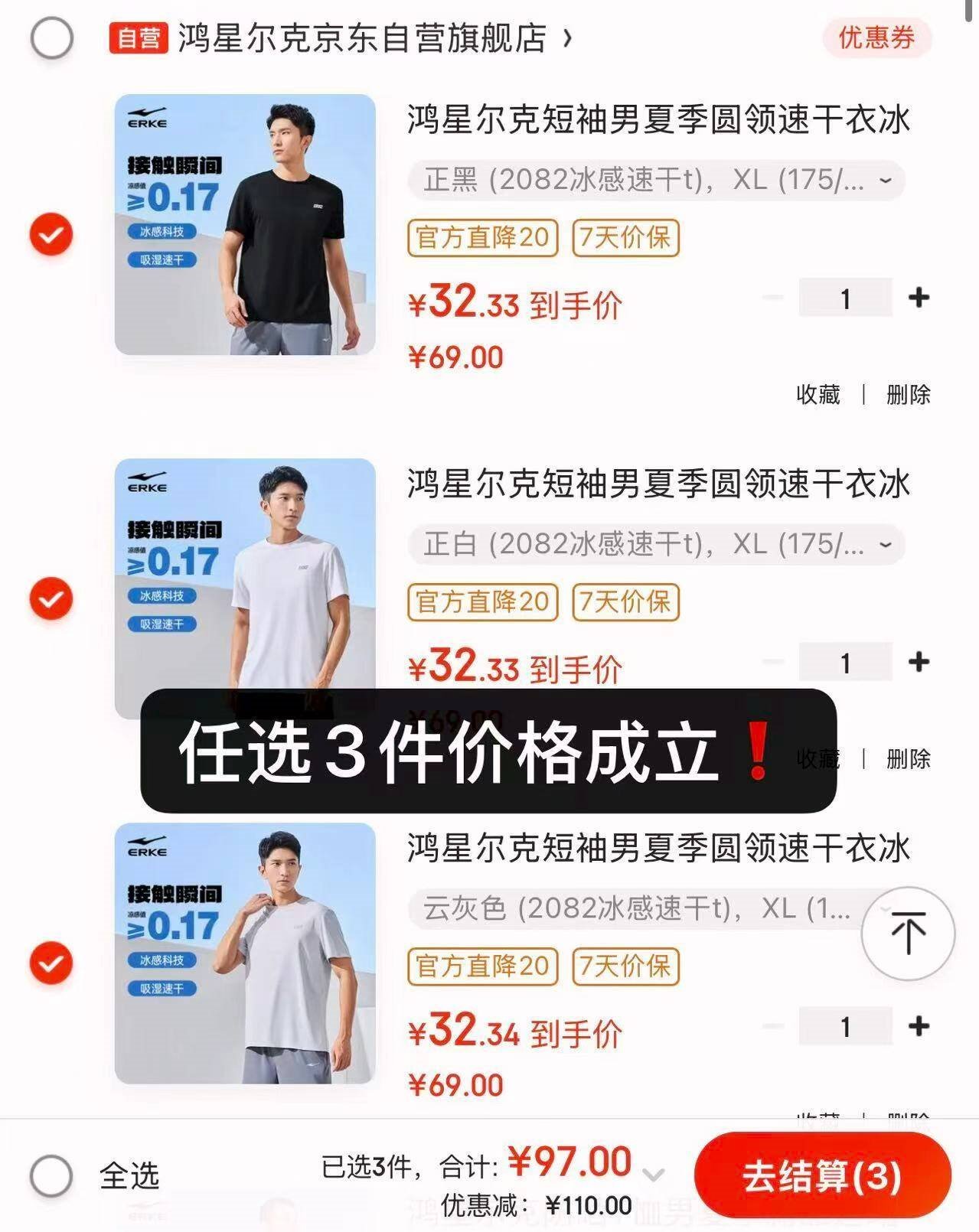Uncheck the 正黑 black T-shirt item
The image size is (979, 1232).
point(51,234)
